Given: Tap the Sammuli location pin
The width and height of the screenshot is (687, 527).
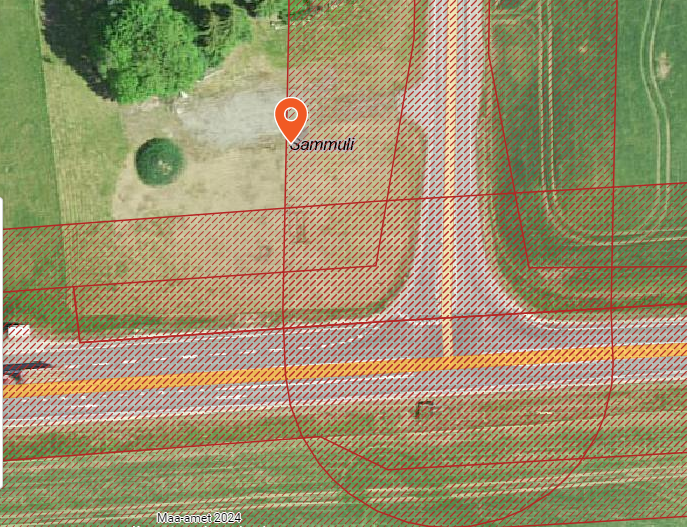Looking at the screenshot, I should point(290,118).
